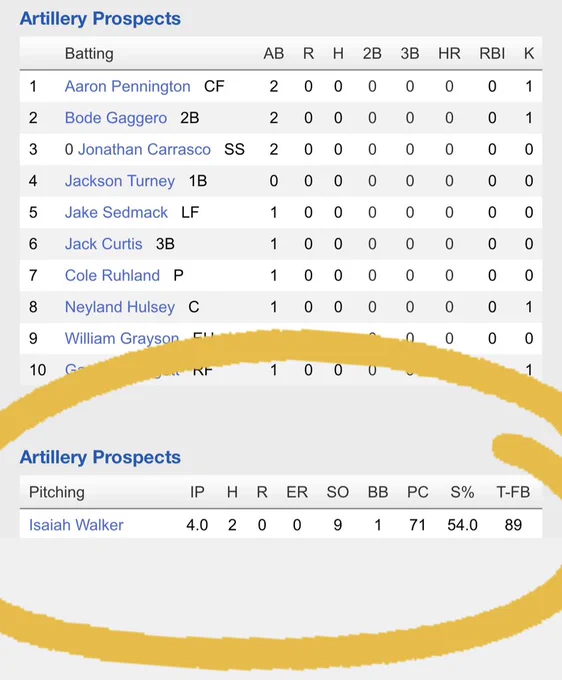Open Jake Sedmack's player profile

point(116,212)
